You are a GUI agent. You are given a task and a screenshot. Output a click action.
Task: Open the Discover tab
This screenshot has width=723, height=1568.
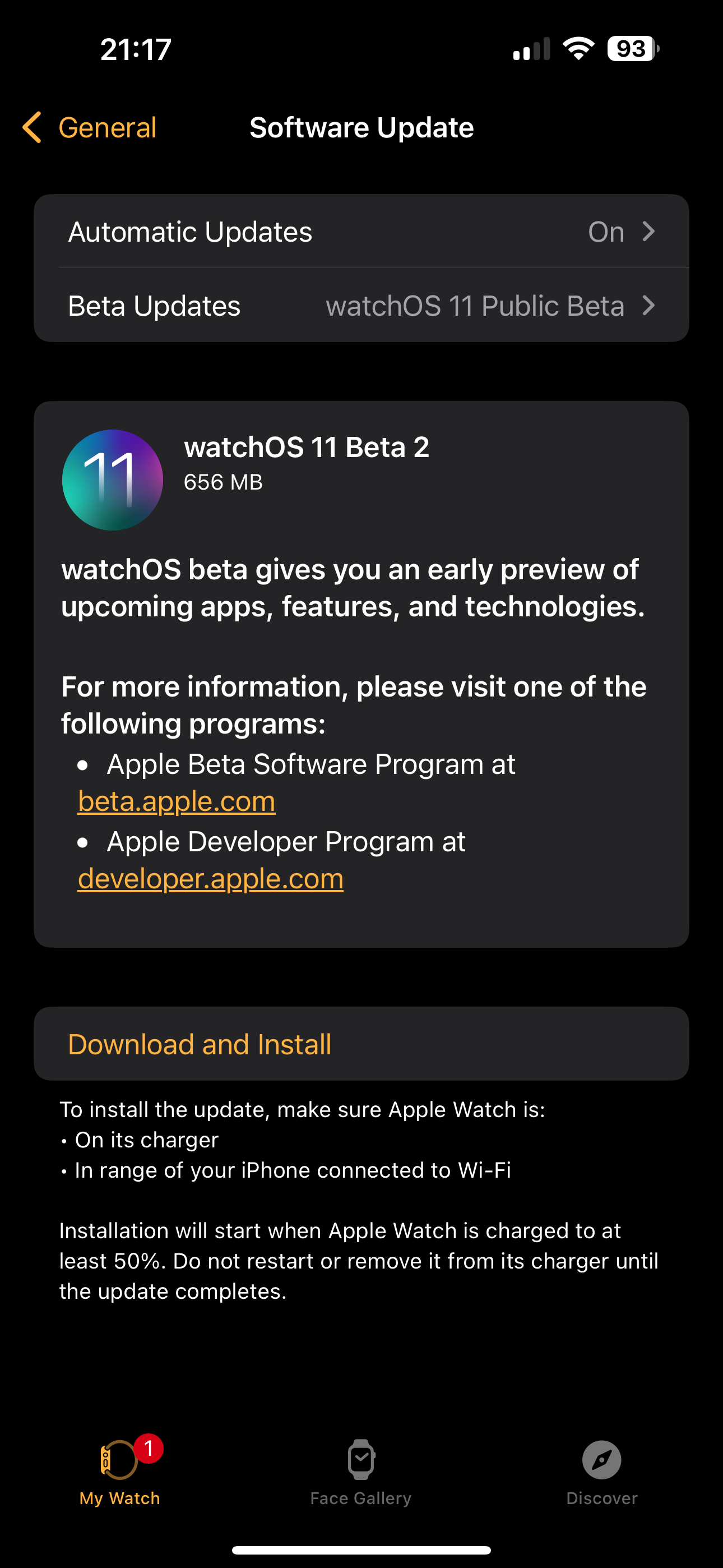click(x=602, y=1471)
